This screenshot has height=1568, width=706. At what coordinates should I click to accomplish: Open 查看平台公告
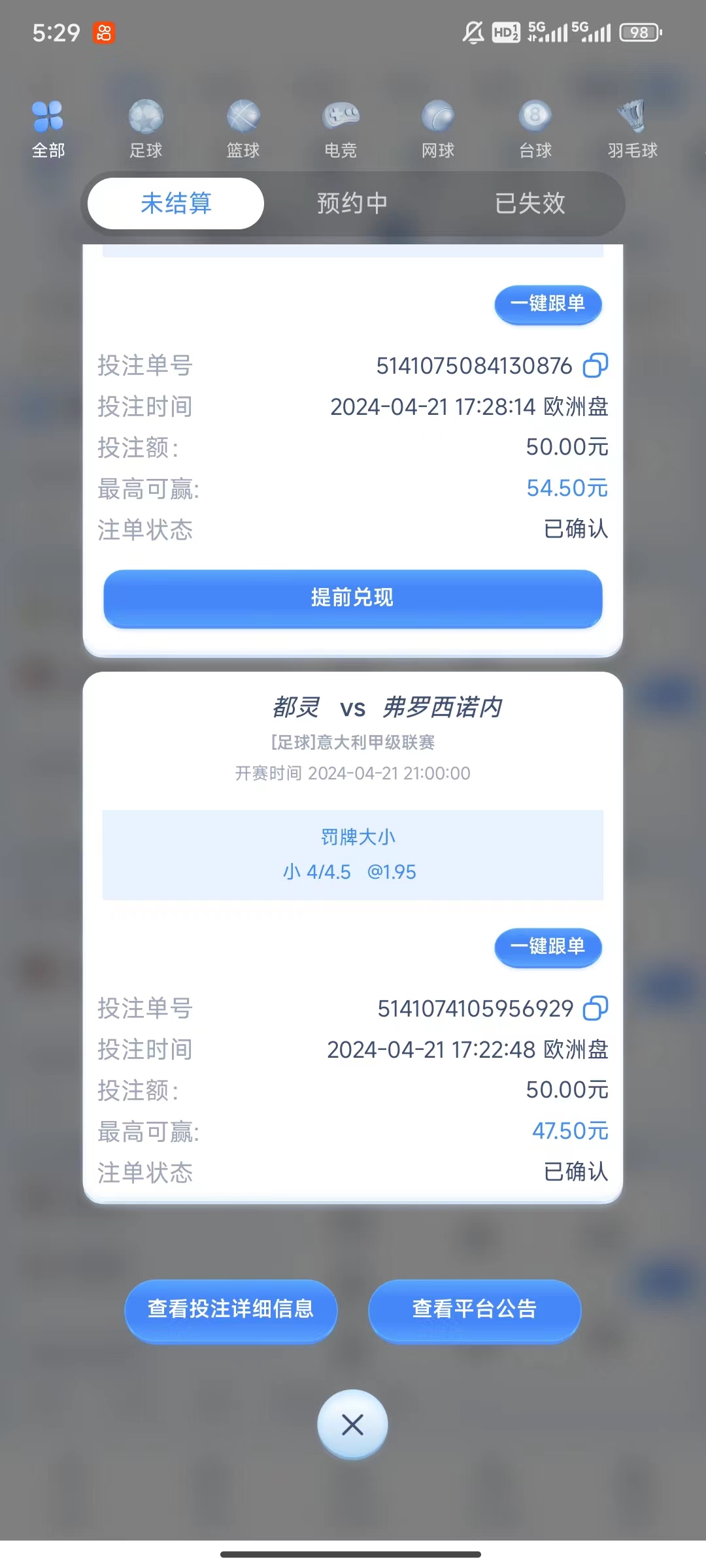click(475, 1309)
